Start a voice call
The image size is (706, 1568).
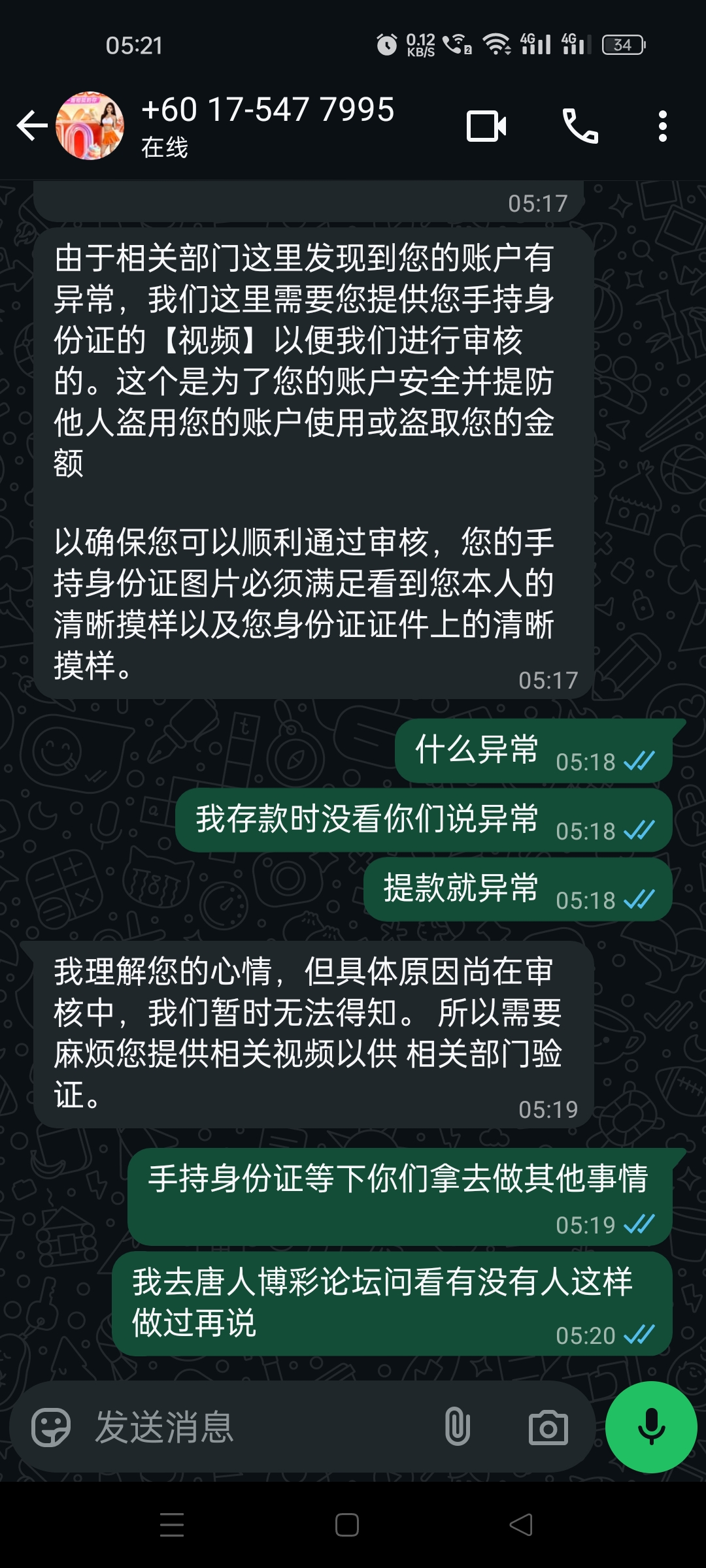[x=580, y=126]
